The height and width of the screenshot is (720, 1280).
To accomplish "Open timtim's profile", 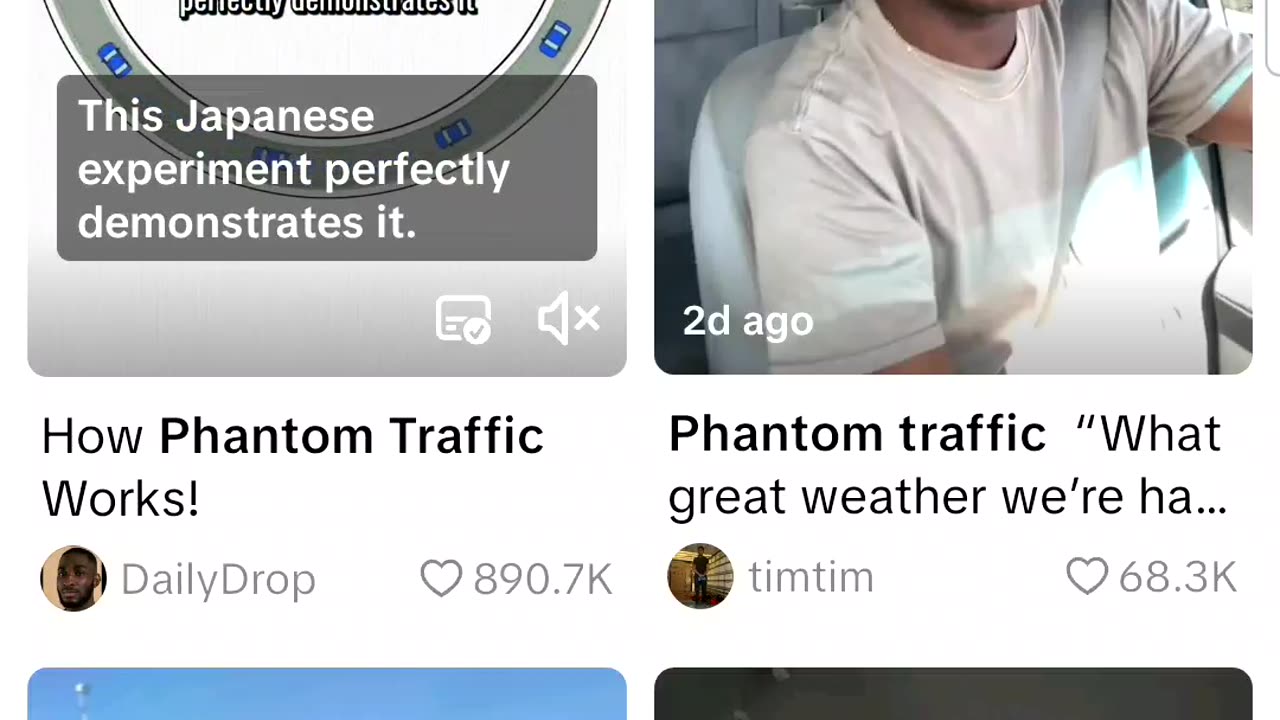I will point(700,576).
